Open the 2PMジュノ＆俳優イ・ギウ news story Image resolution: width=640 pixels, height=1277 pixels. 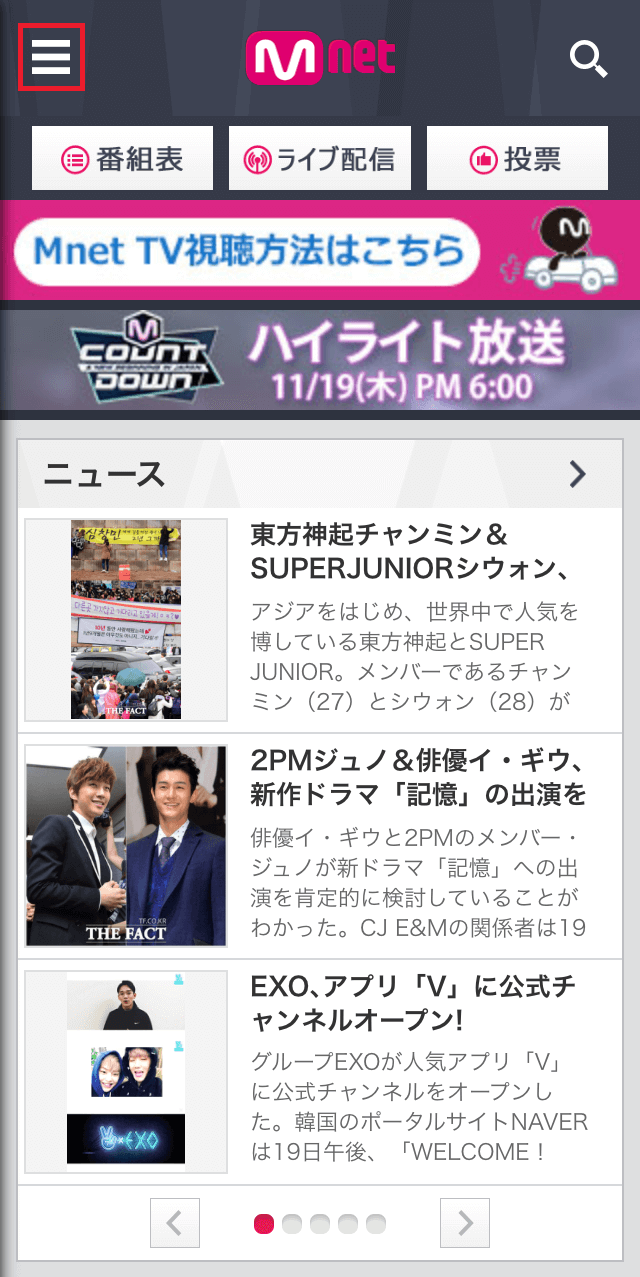417,778
